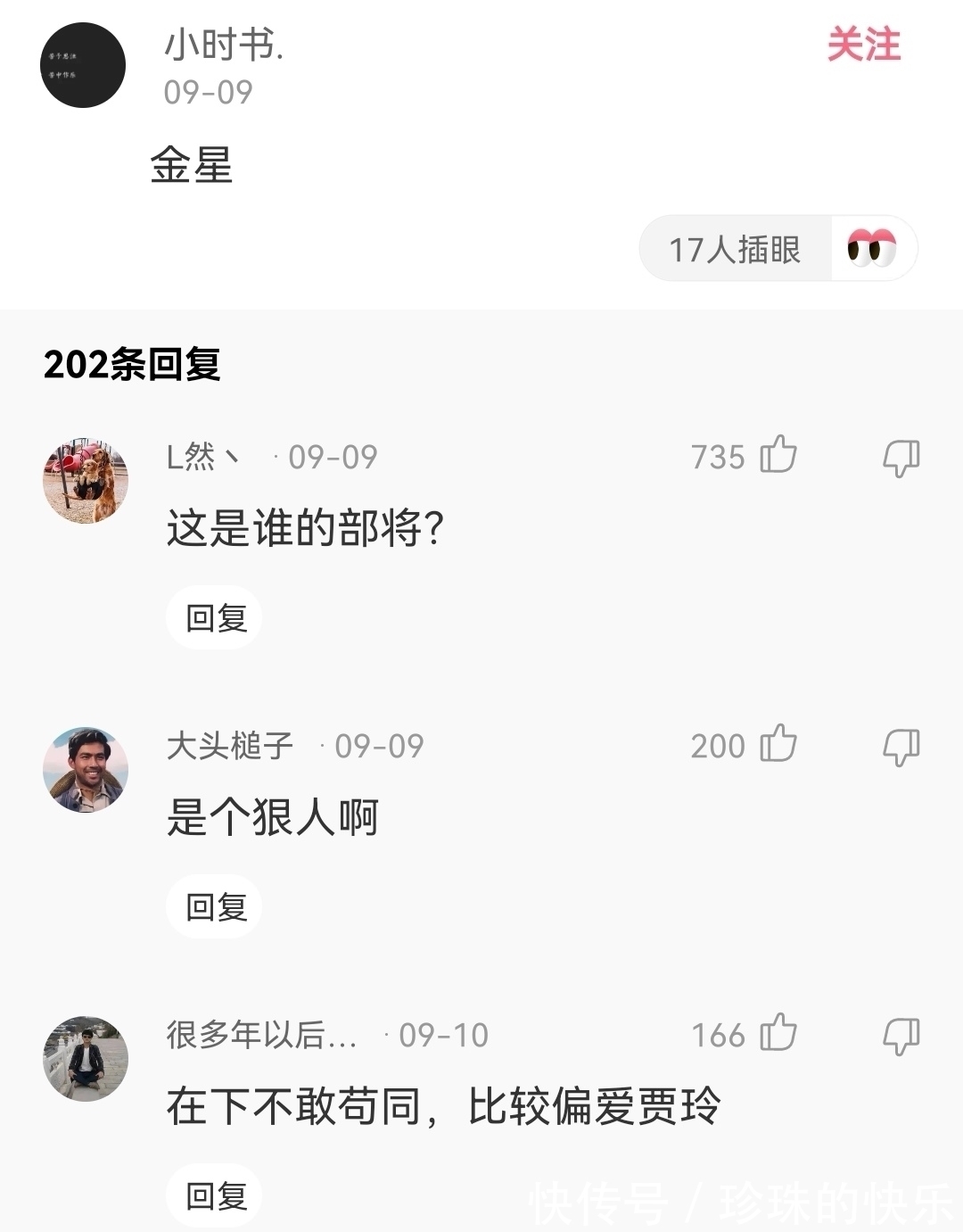
Task: Open L然丶's profile by clicking the username
Action: [202, 456]
